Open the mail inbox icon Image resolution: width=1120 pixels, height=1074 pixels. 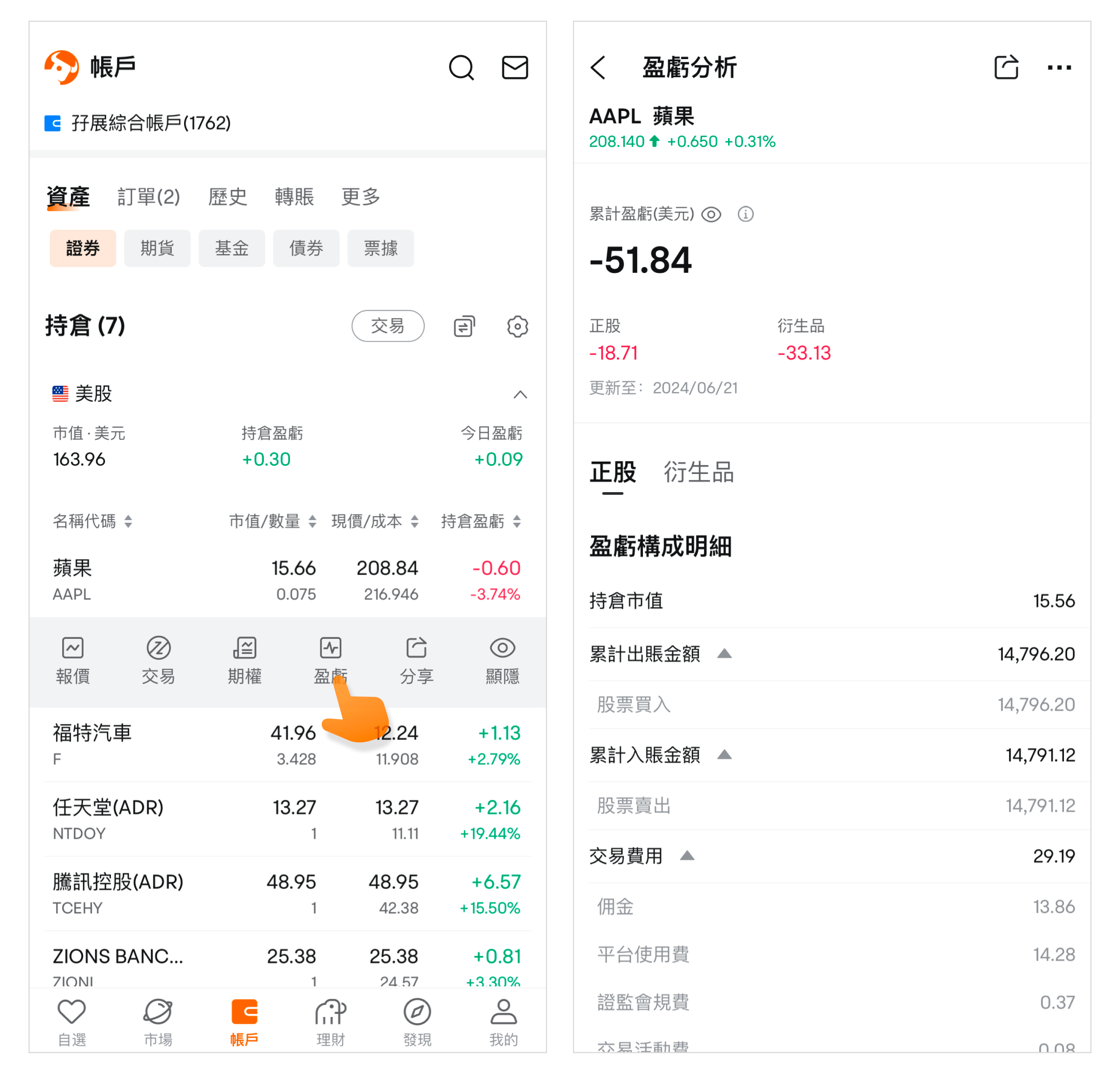514,67
